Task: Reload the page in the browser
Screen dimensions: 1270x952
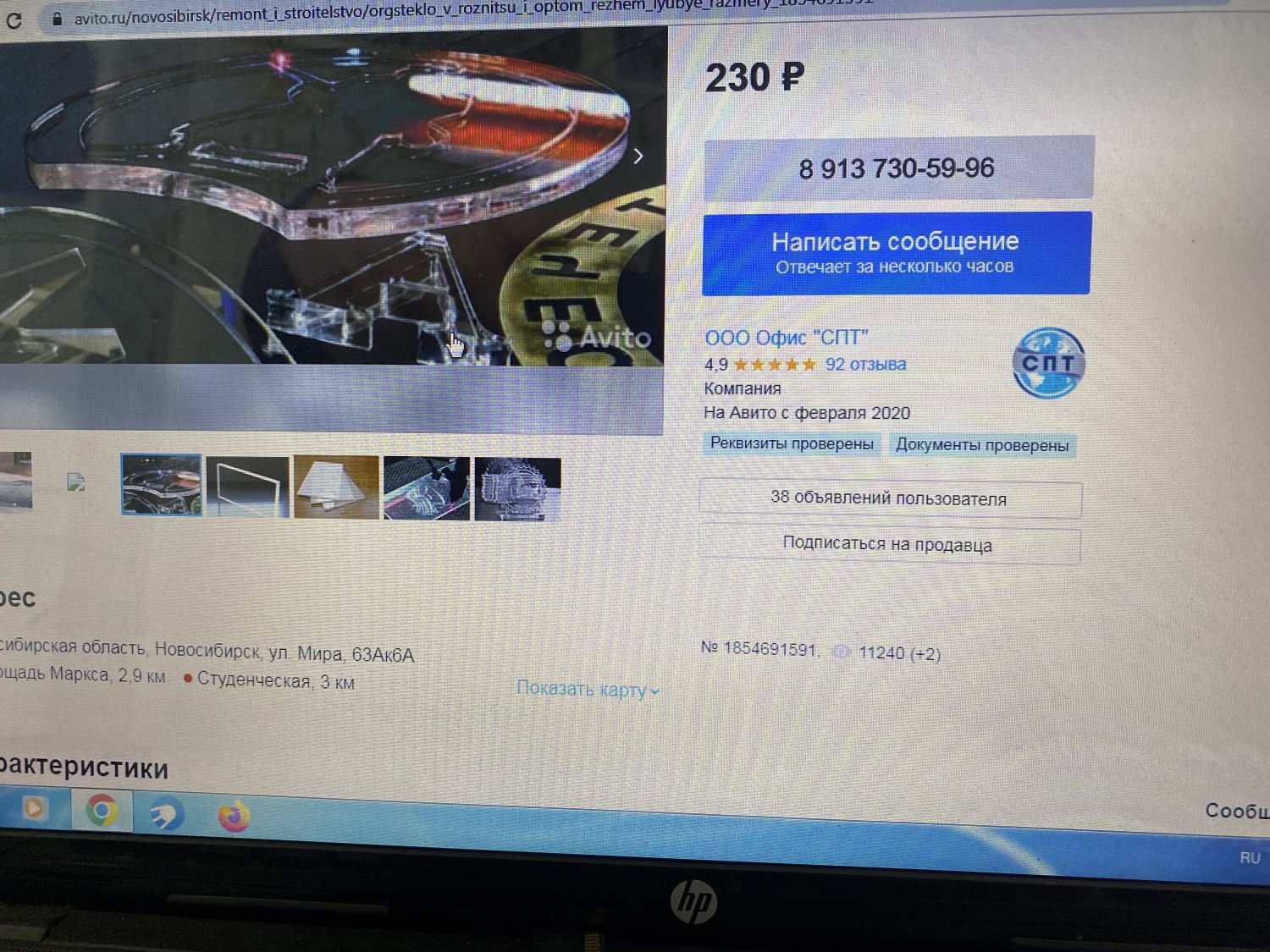Action: pos(14,19)
